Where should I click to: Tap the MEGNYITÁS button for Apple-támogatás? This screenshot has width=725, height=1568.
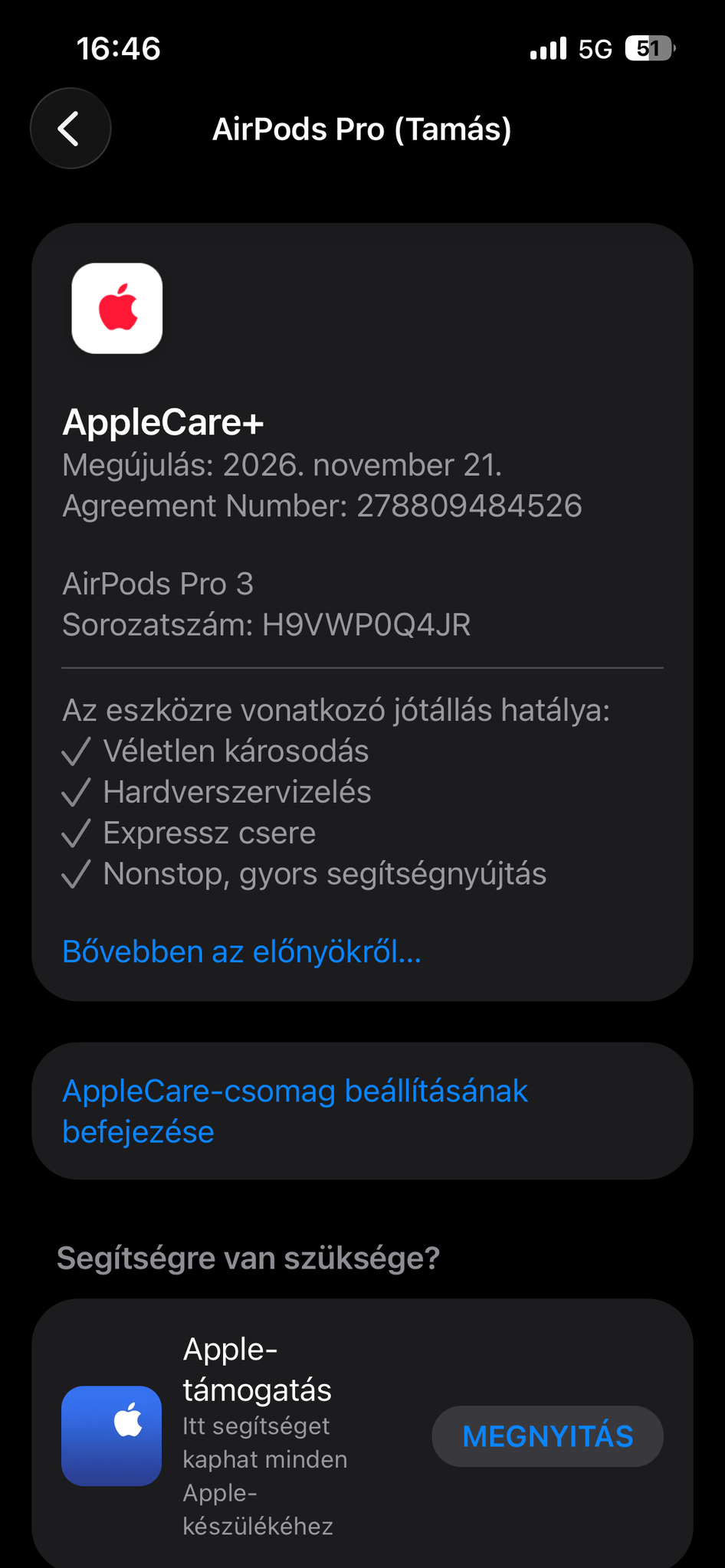point(547,1436)
